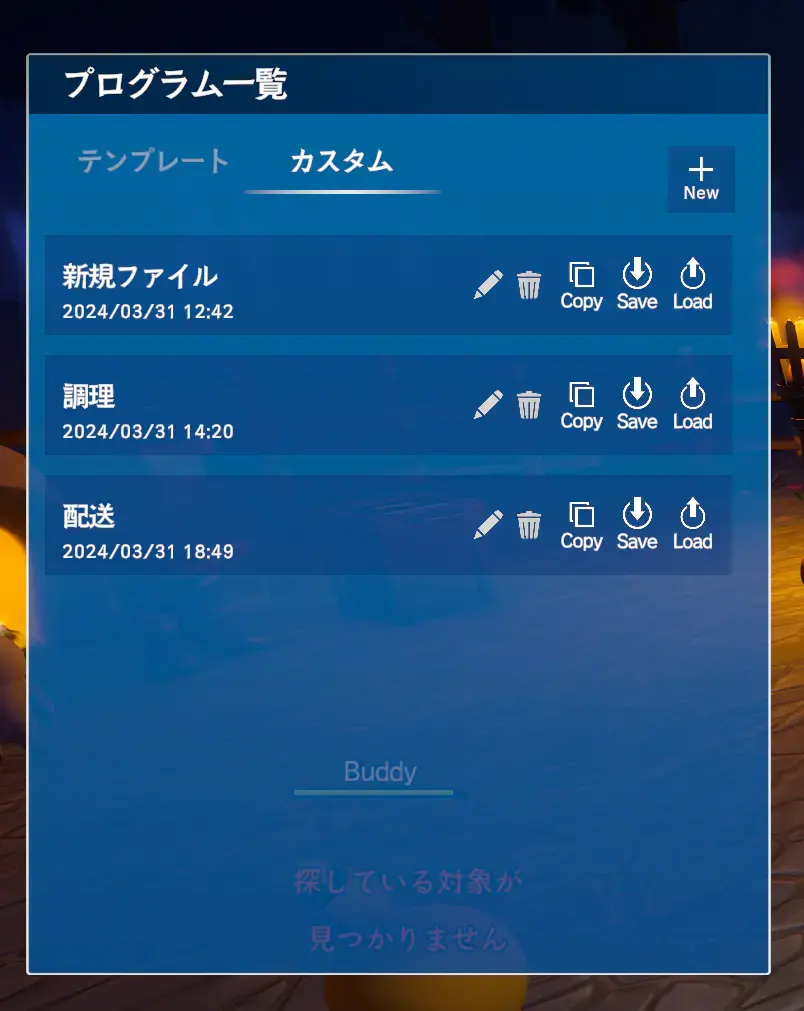804x1011 pixels.
Task: Copy the 調理 program
Action: [582, 405]
